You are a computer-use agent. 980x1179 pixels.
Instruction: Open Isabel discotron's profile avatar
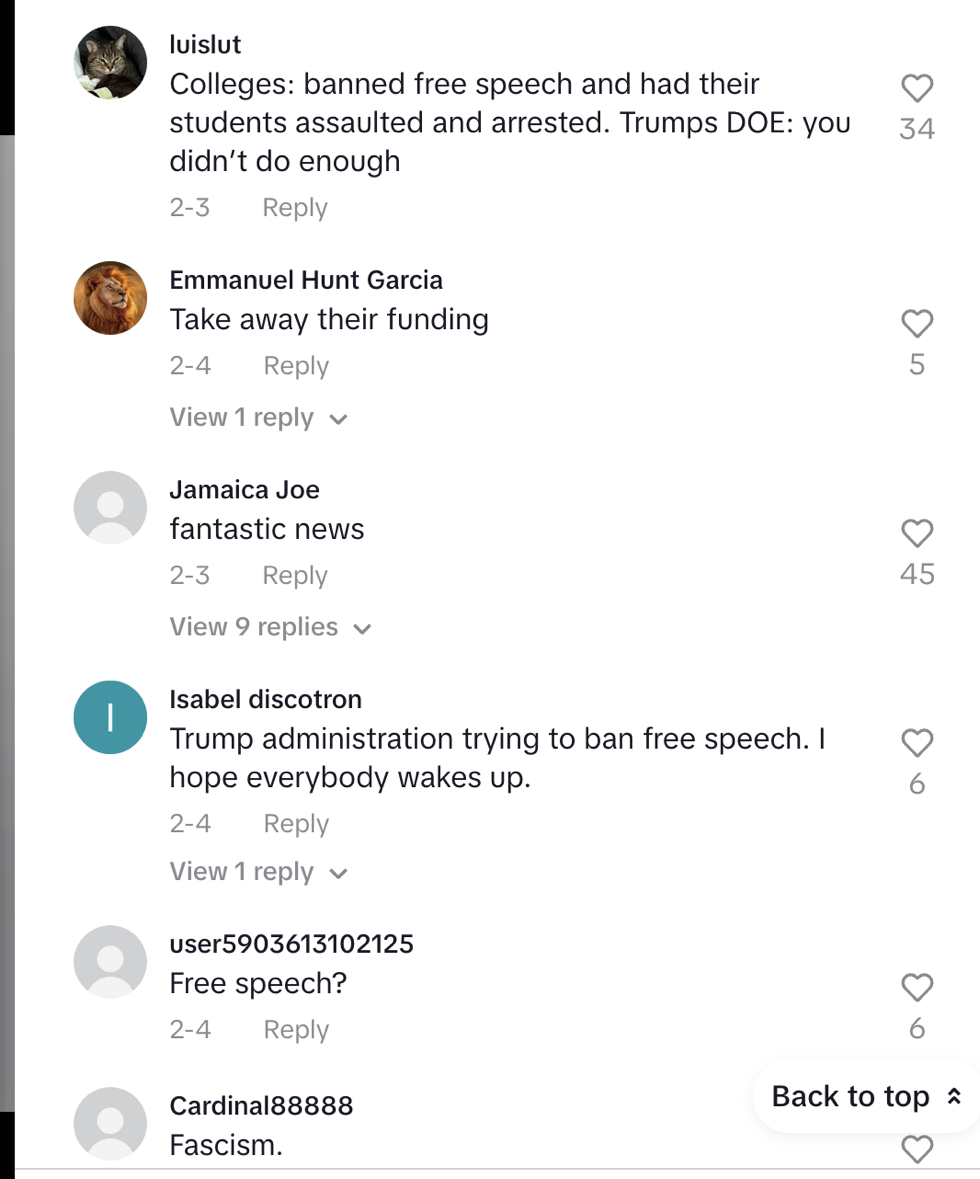click(110, 717)
